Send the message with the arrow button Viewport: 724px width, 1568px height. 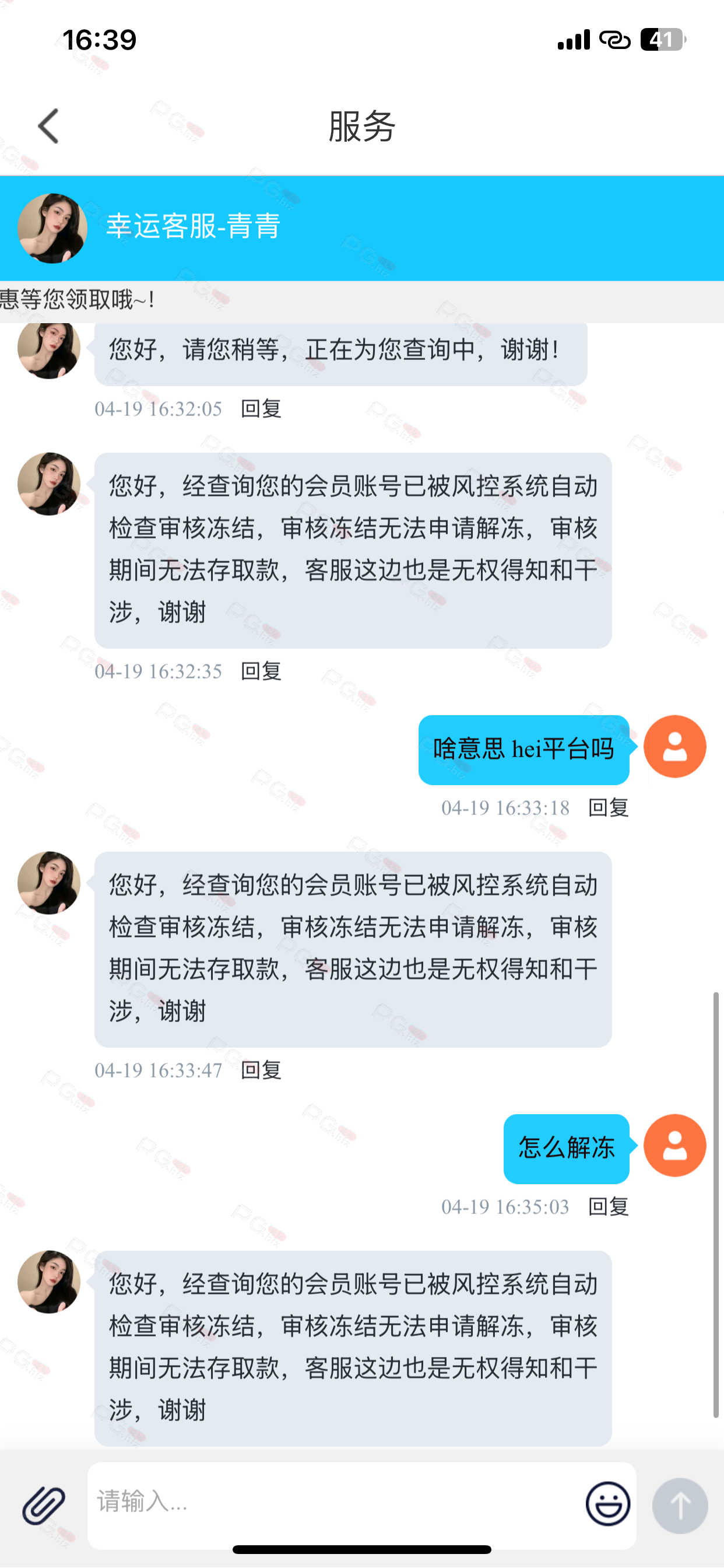tap(680, 1506)
